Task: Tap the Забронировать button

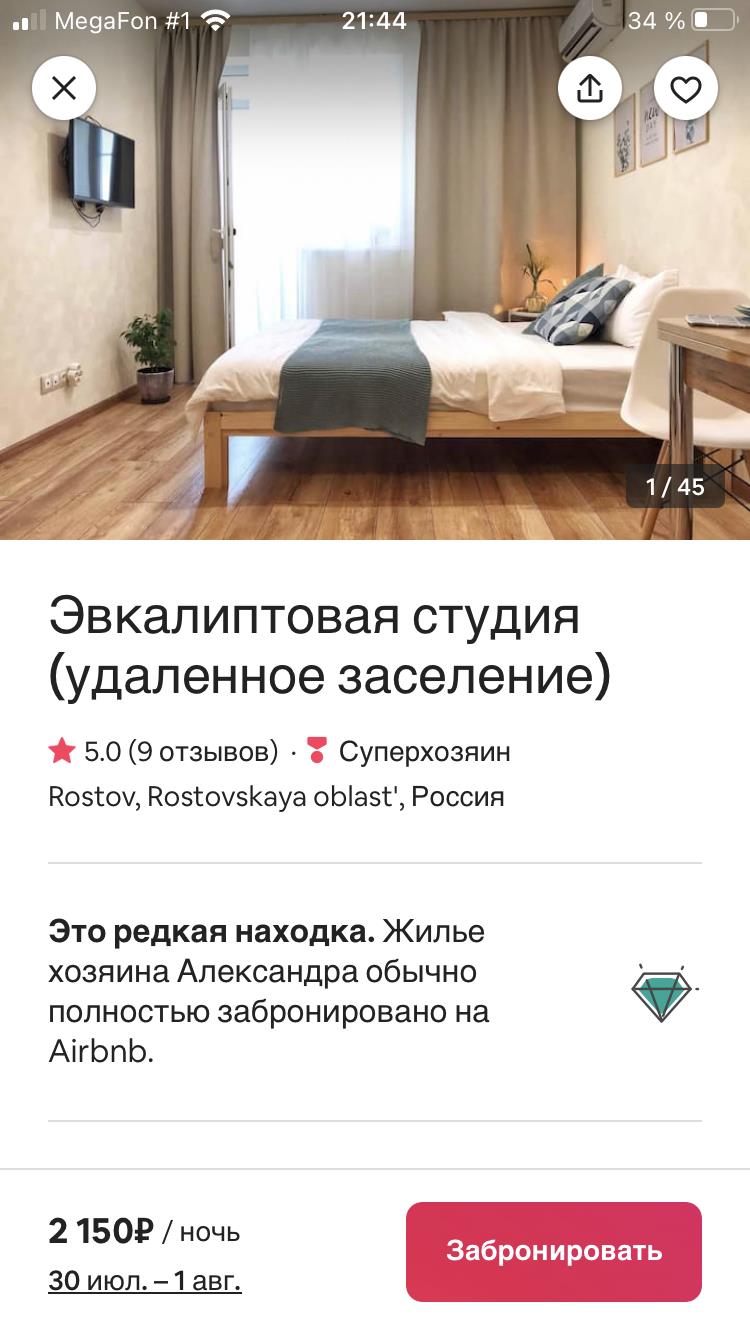Action: pos(554,1251)
